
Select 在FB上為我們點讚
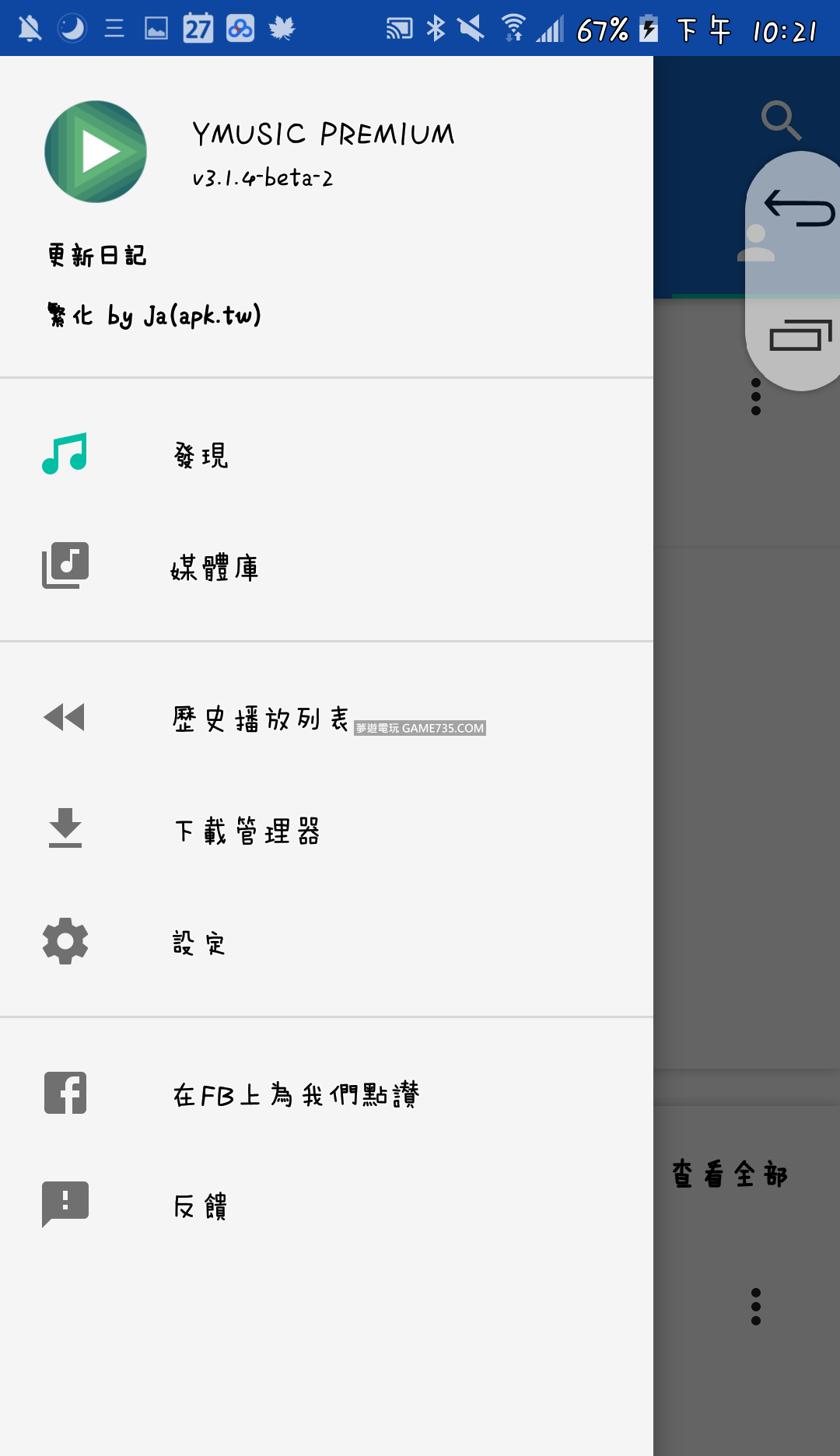click(296, 1094)
